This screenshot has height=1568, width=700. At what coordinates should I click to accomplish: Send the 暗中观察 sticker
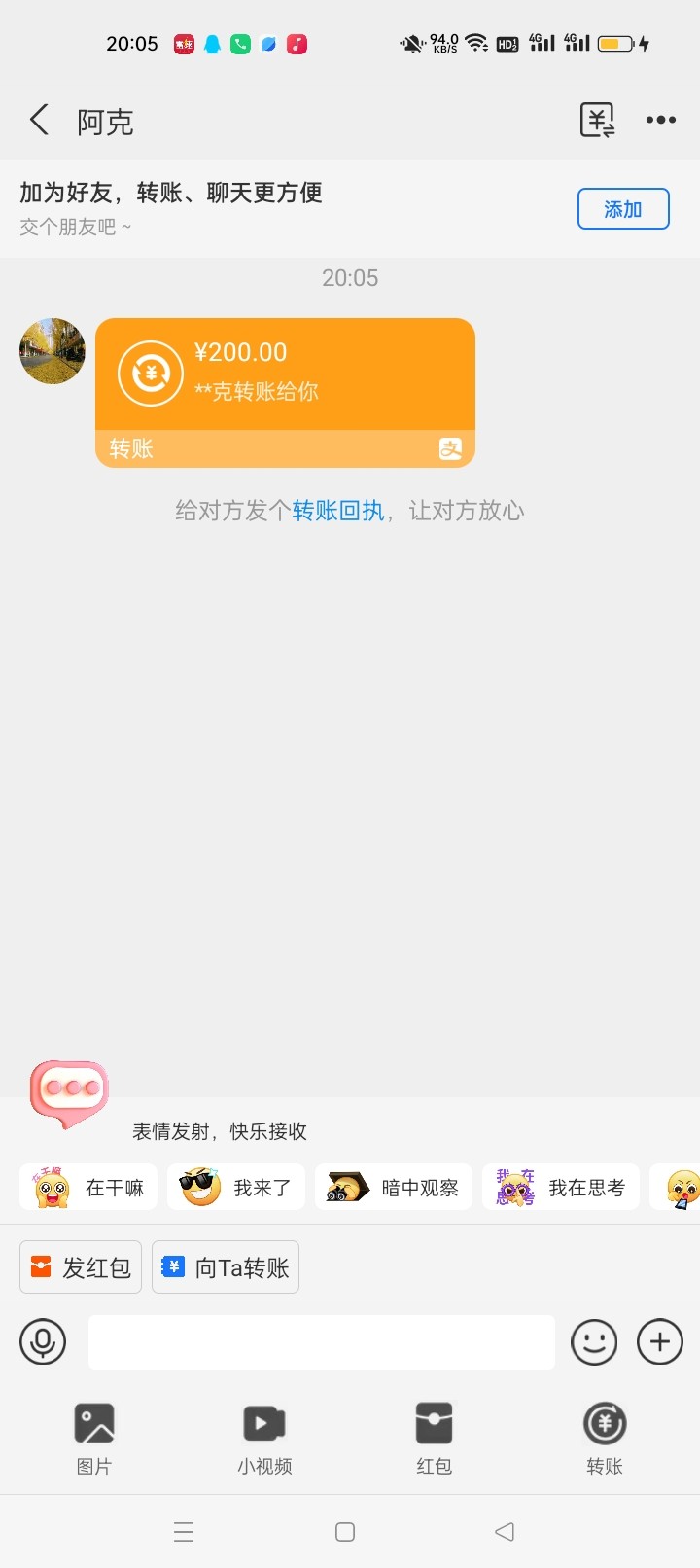coord(394,1188)
